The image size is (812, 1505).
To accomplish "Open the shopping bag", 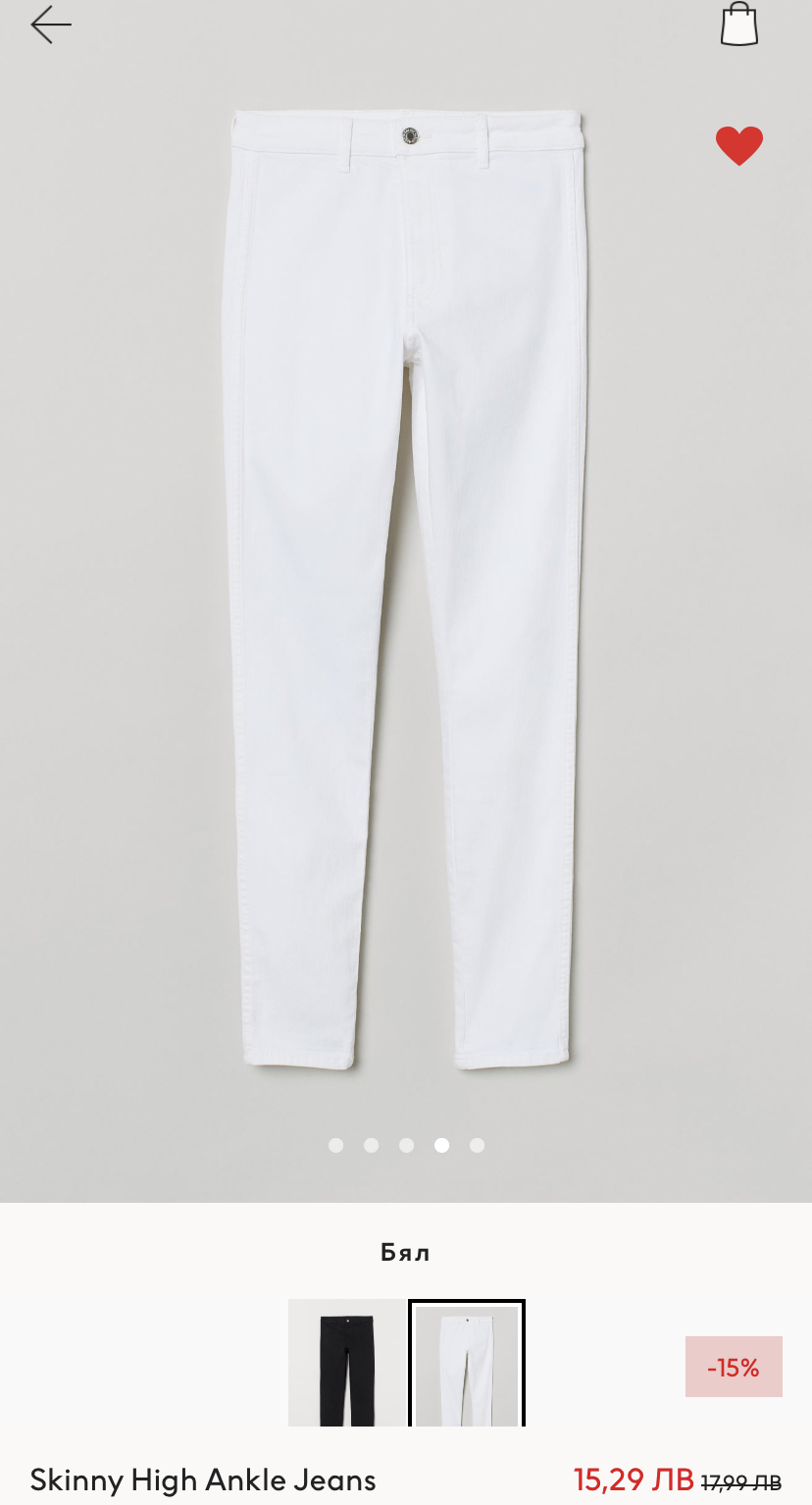I will 739,25.
